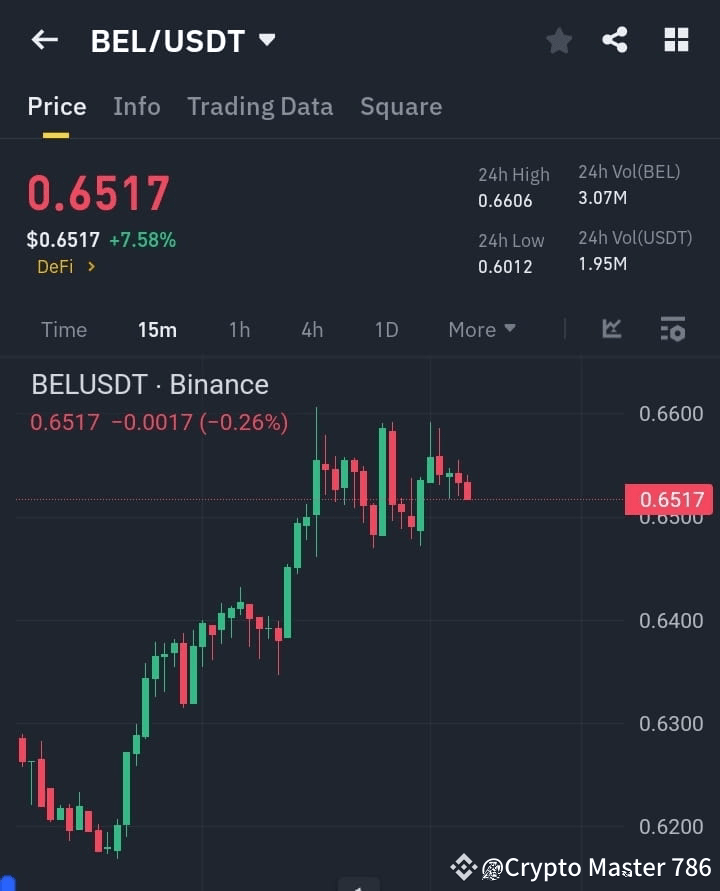Select the red 0.6517 price tag on axis
Viewport: 720px width, 891px height.
(668, 499)
